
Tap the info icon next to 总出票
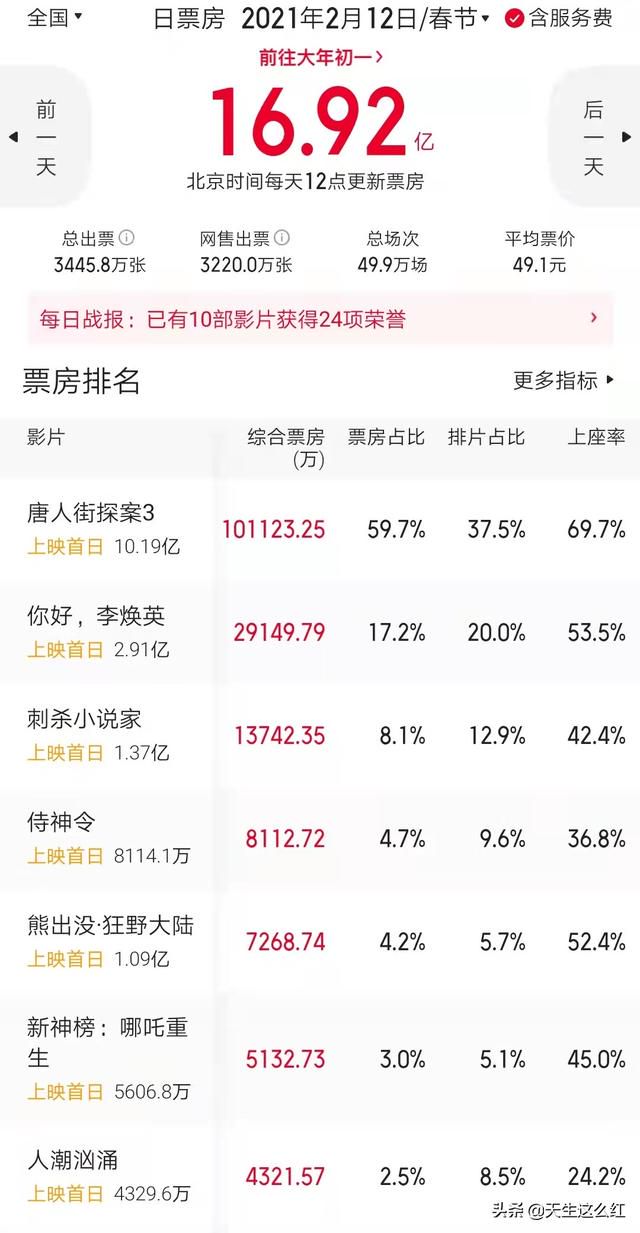(x=127, y=239)
